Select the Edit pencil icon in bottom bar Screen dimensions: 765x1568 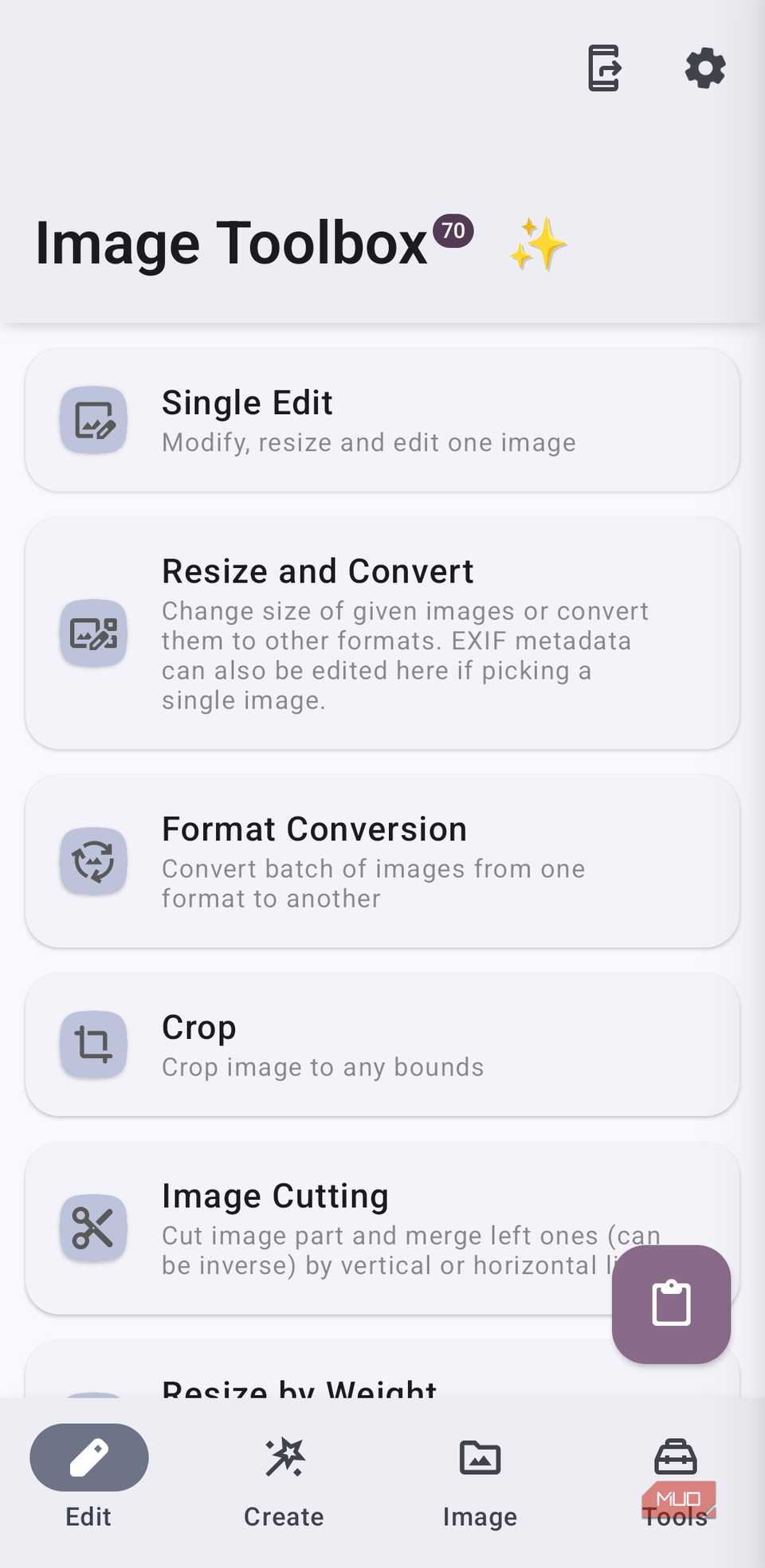(88, 1457)
